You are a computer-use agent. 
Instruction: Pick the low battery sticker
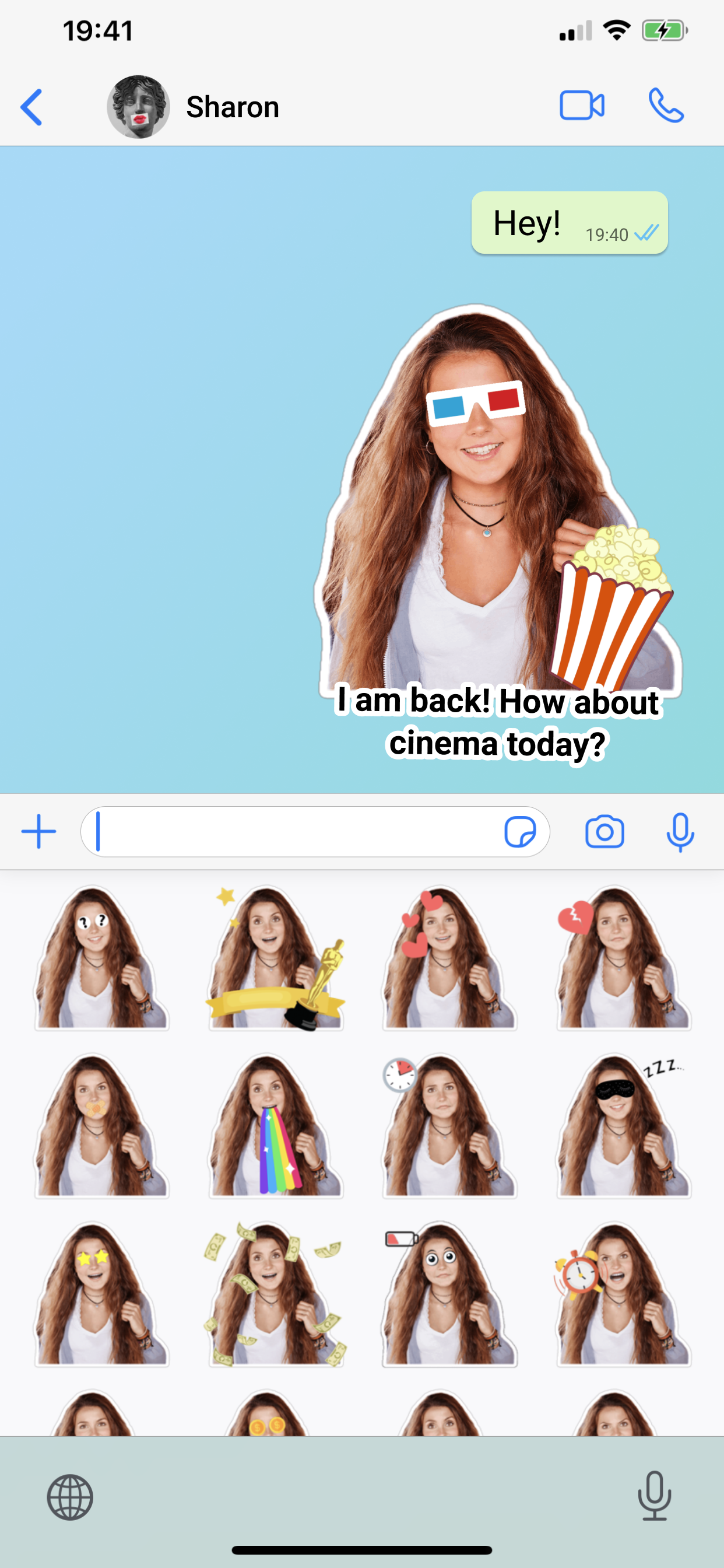pos(449,1294)
